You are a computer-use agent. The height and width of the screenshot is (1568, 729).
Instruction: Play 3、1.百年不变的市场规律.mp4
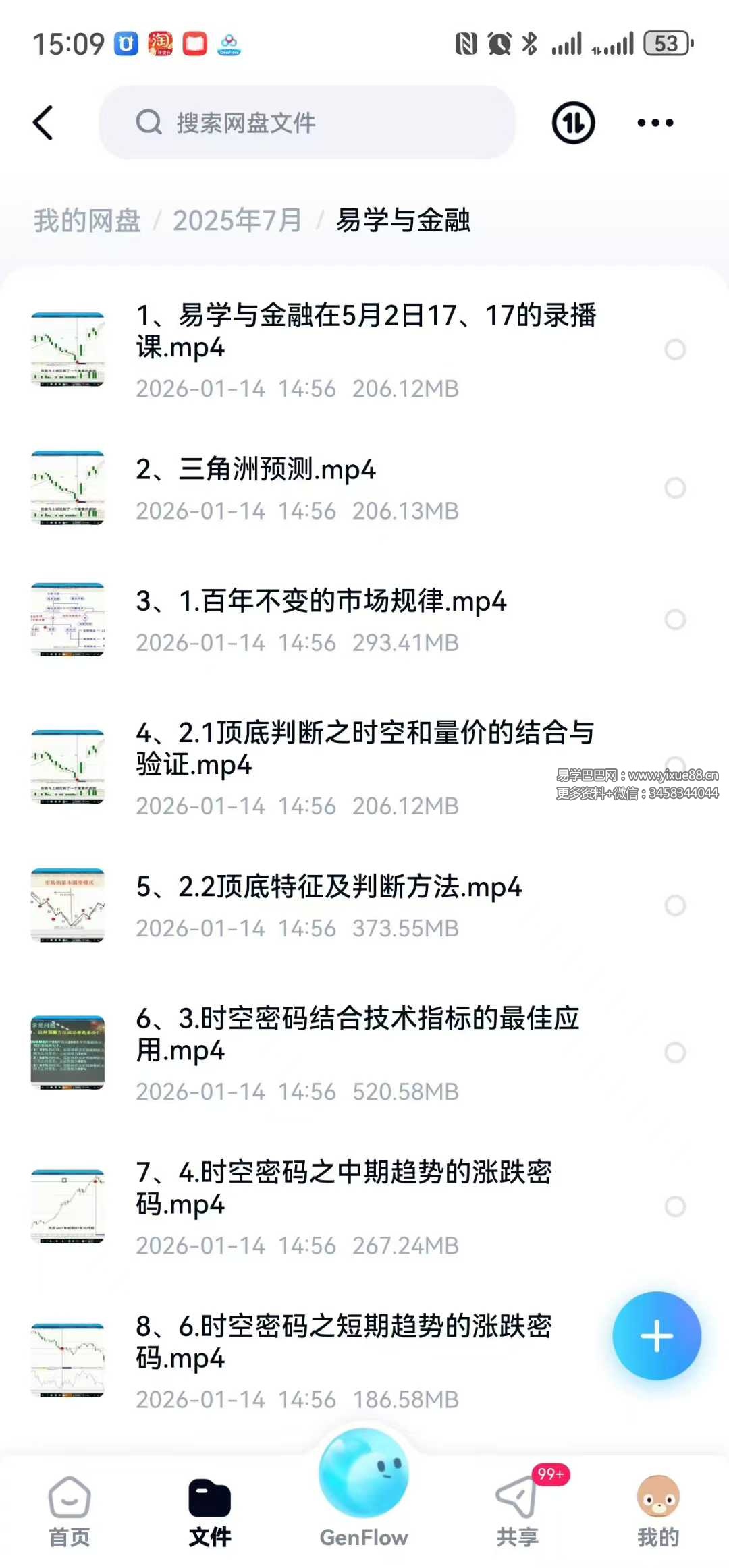point(321,602)
